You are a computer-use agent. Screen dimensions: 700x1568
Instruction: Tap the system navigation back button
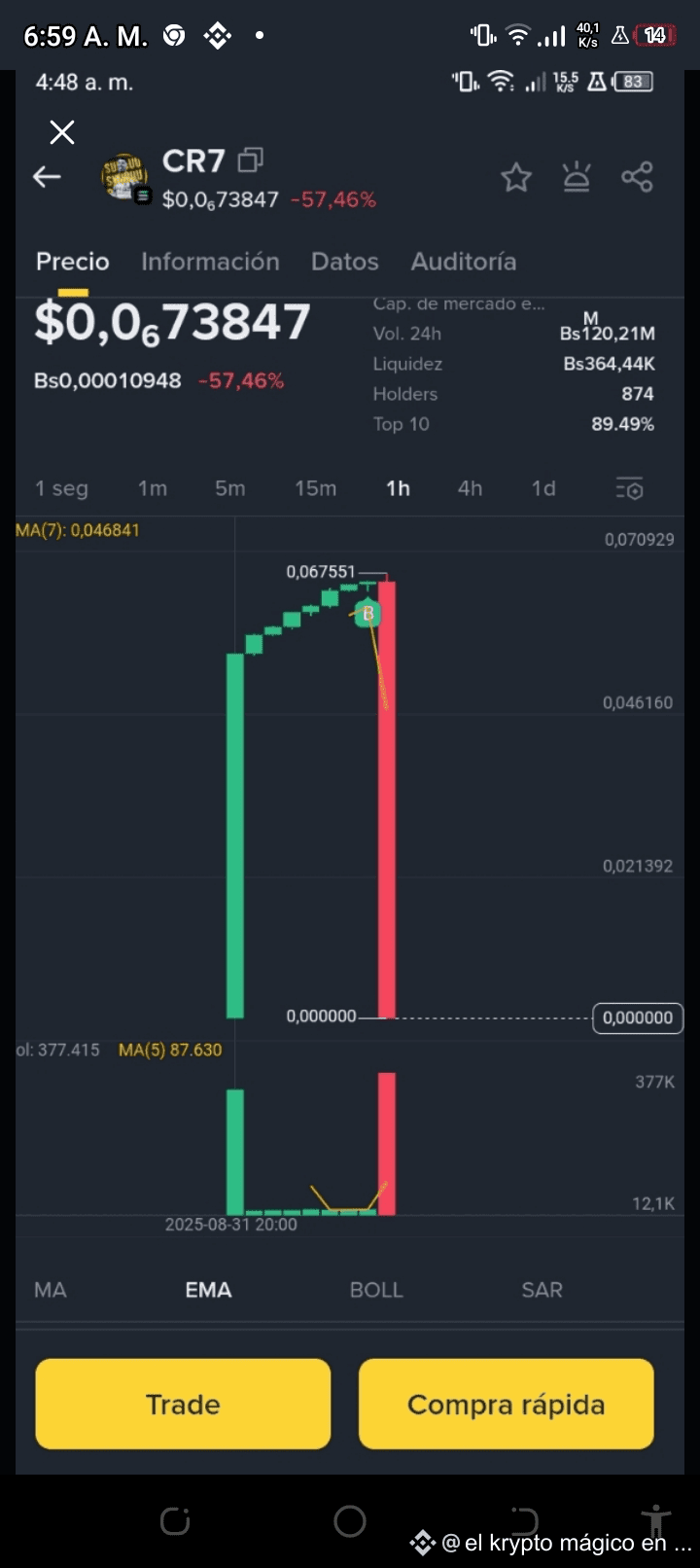[524, 1520]
